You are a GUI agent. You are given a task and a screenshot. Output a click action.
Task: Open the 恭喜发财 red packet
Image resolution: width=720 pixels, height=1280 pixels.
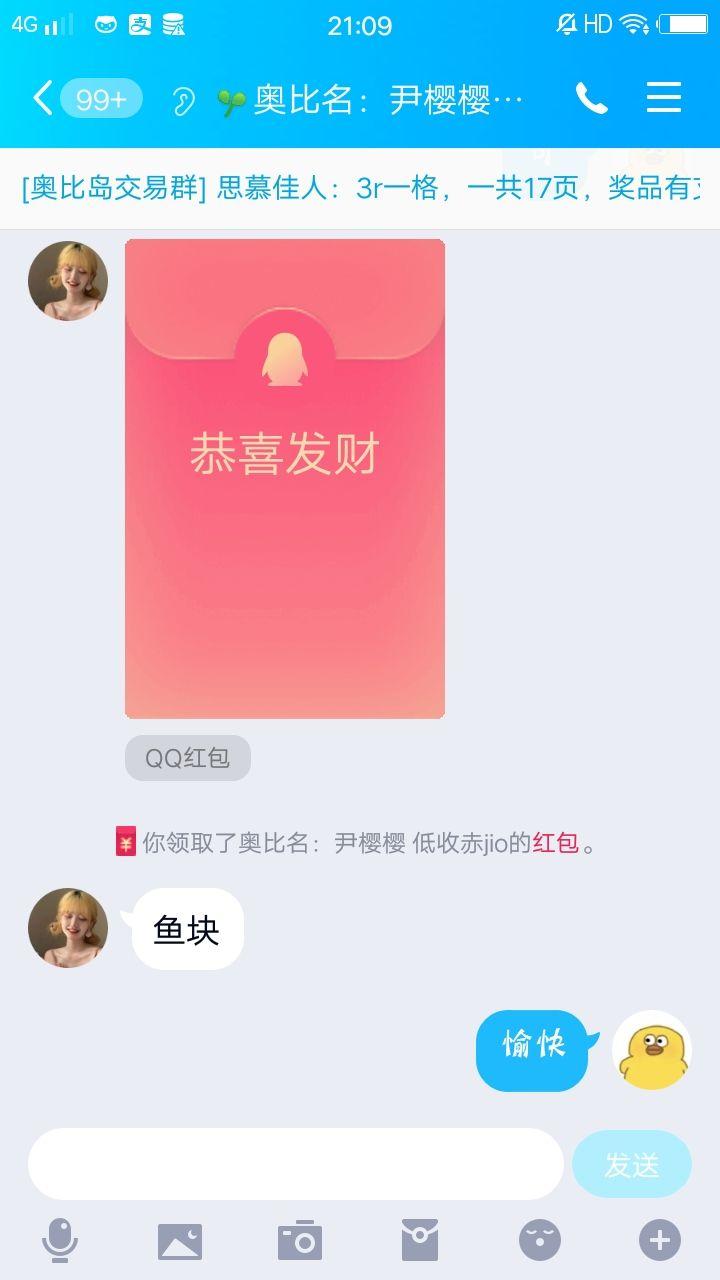(x=285, y=478)
